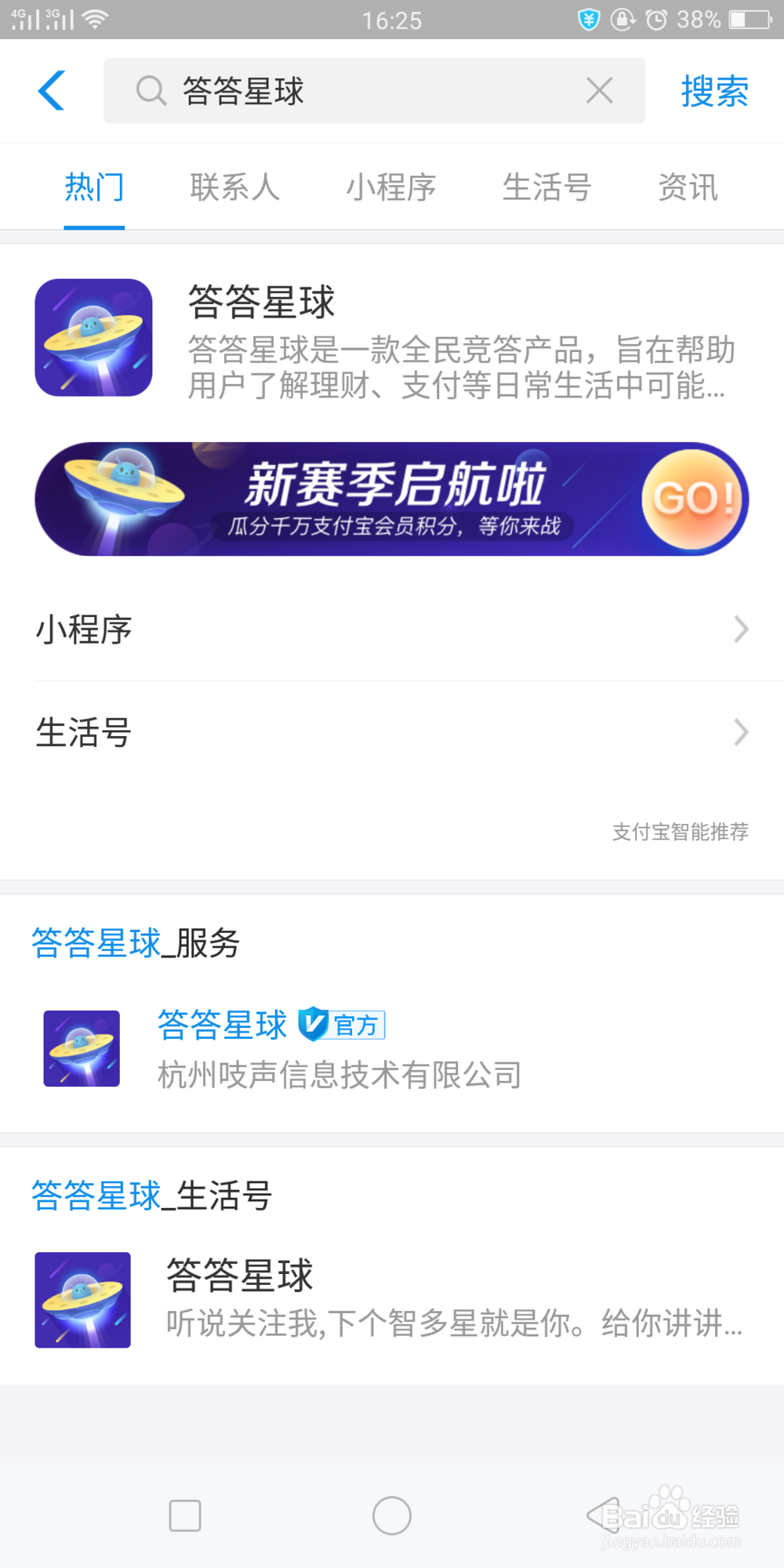Tap the 搜索 button
The image size is (784, 1568).
[x=714, y=91]
